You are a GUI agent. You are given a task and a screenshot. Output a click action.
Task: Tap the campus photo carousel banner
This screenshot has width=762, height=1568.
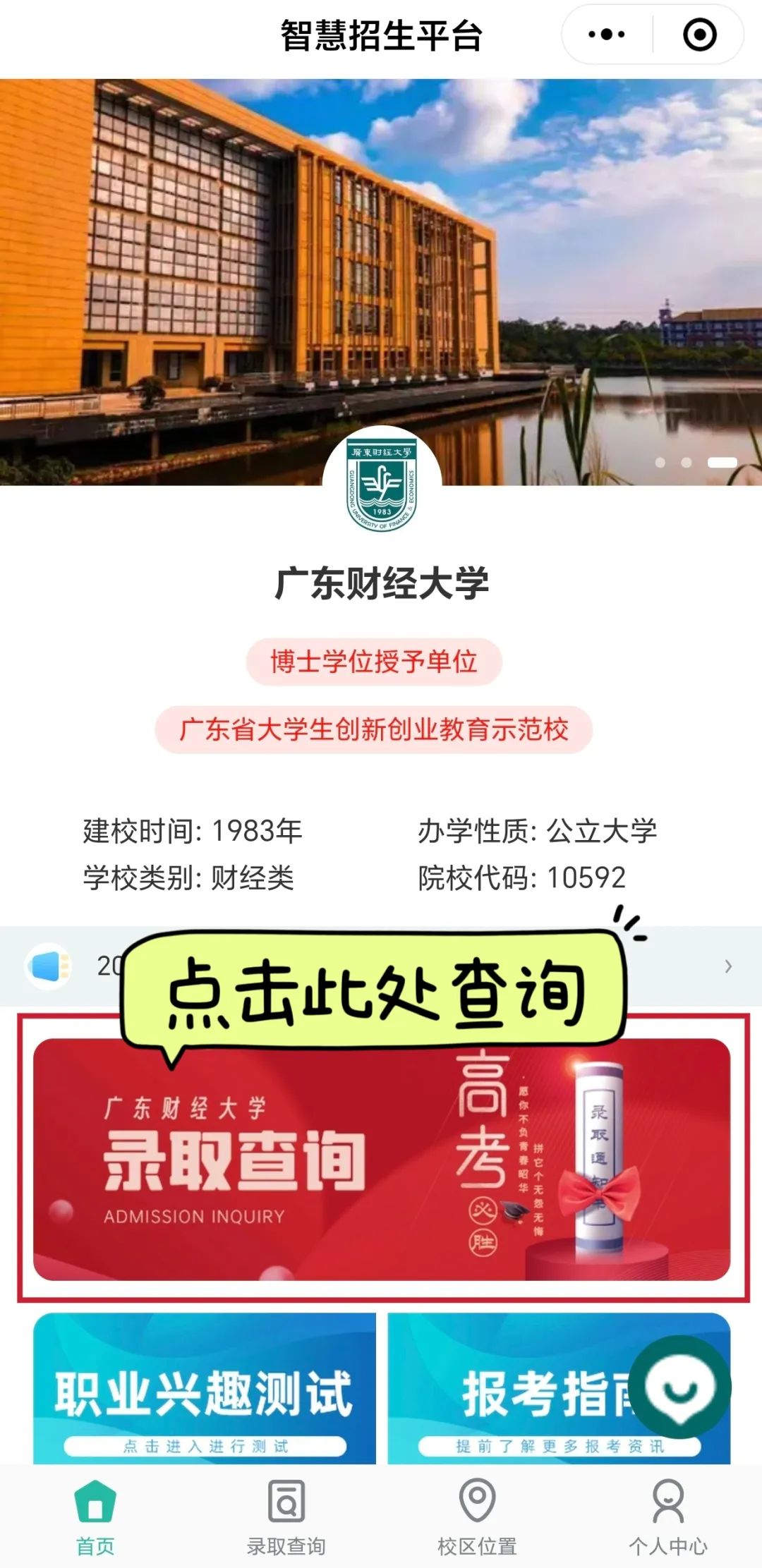tap(381, 268)
